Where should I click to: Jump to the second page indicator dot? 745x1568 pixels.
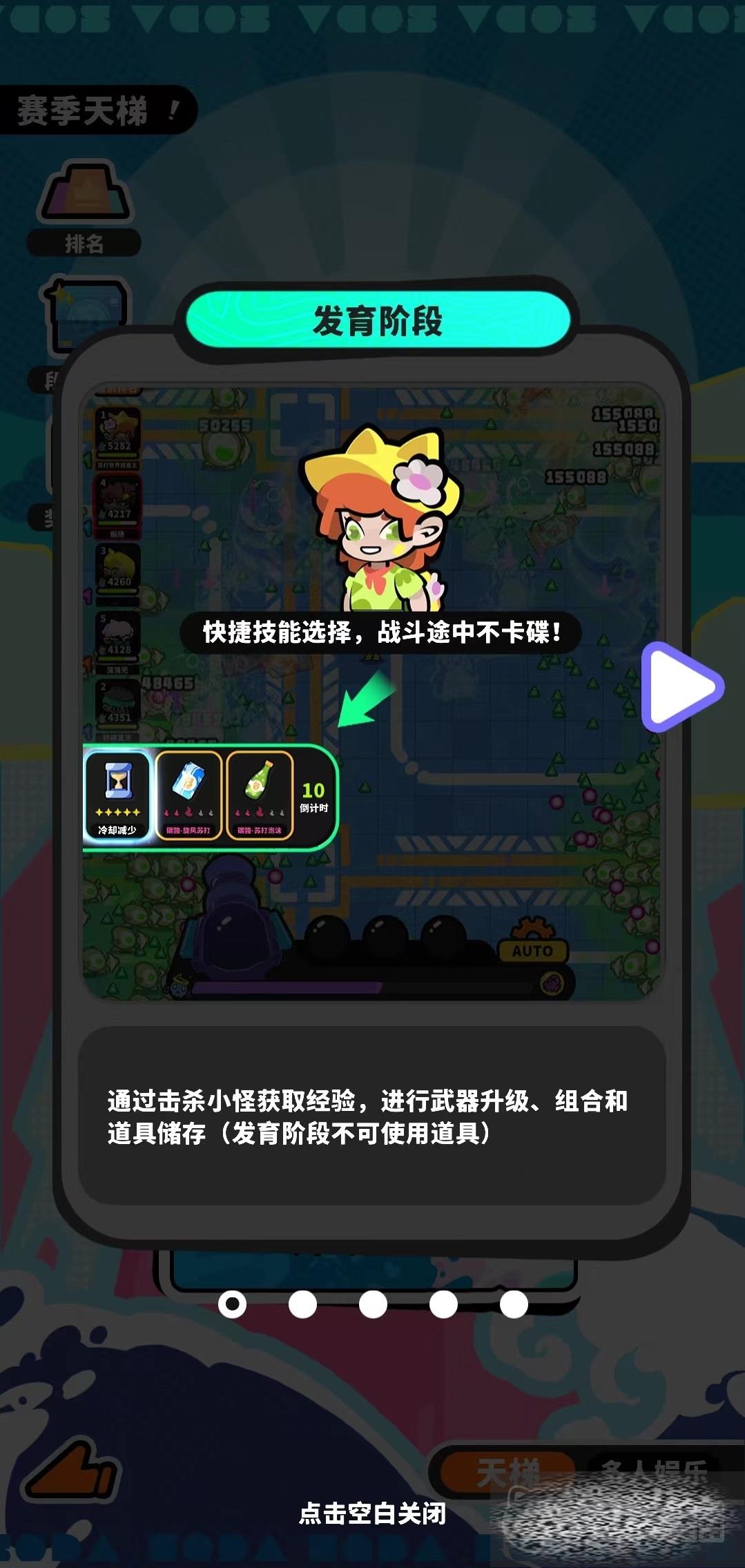(x=302, y=1304)
